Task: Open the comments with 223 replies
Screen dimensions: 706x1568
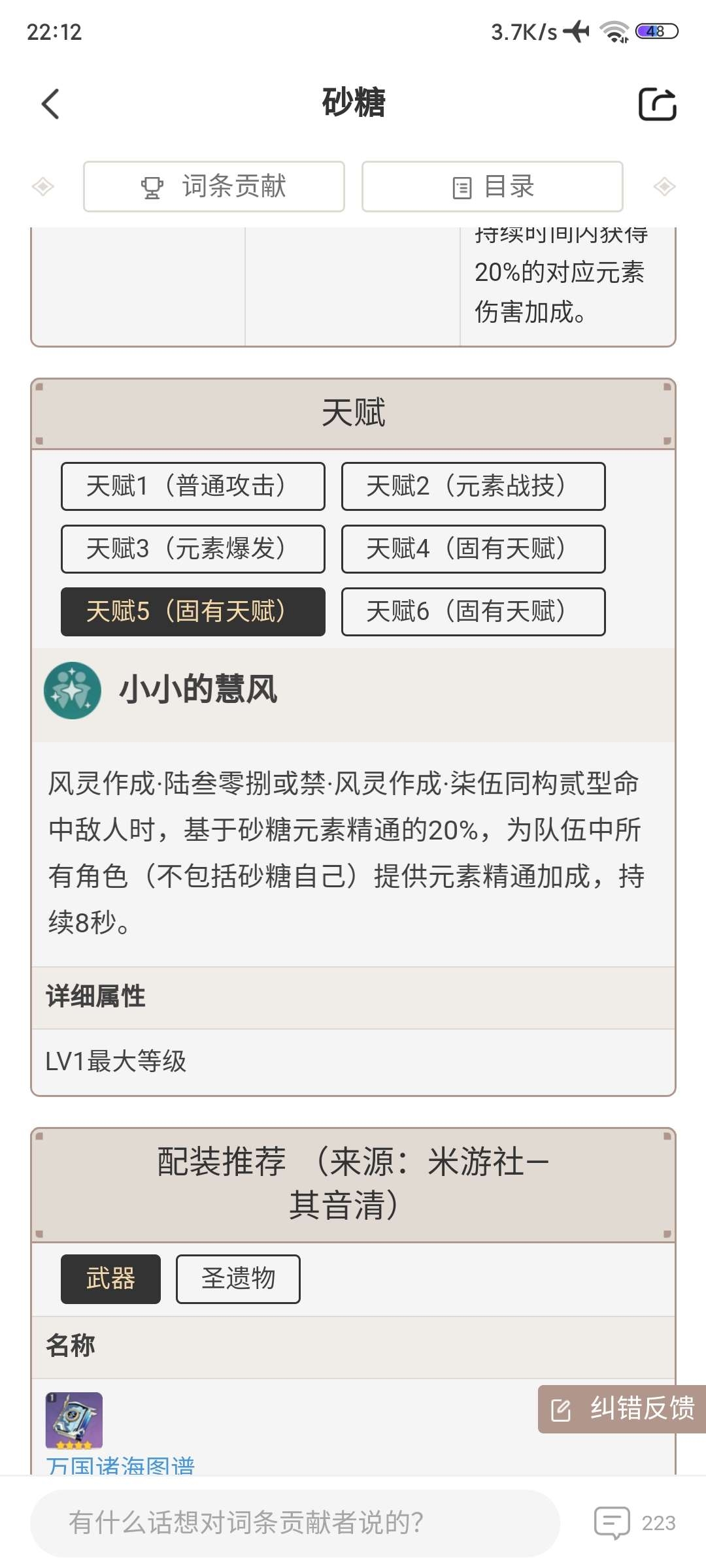Action: coord(634,1523)
